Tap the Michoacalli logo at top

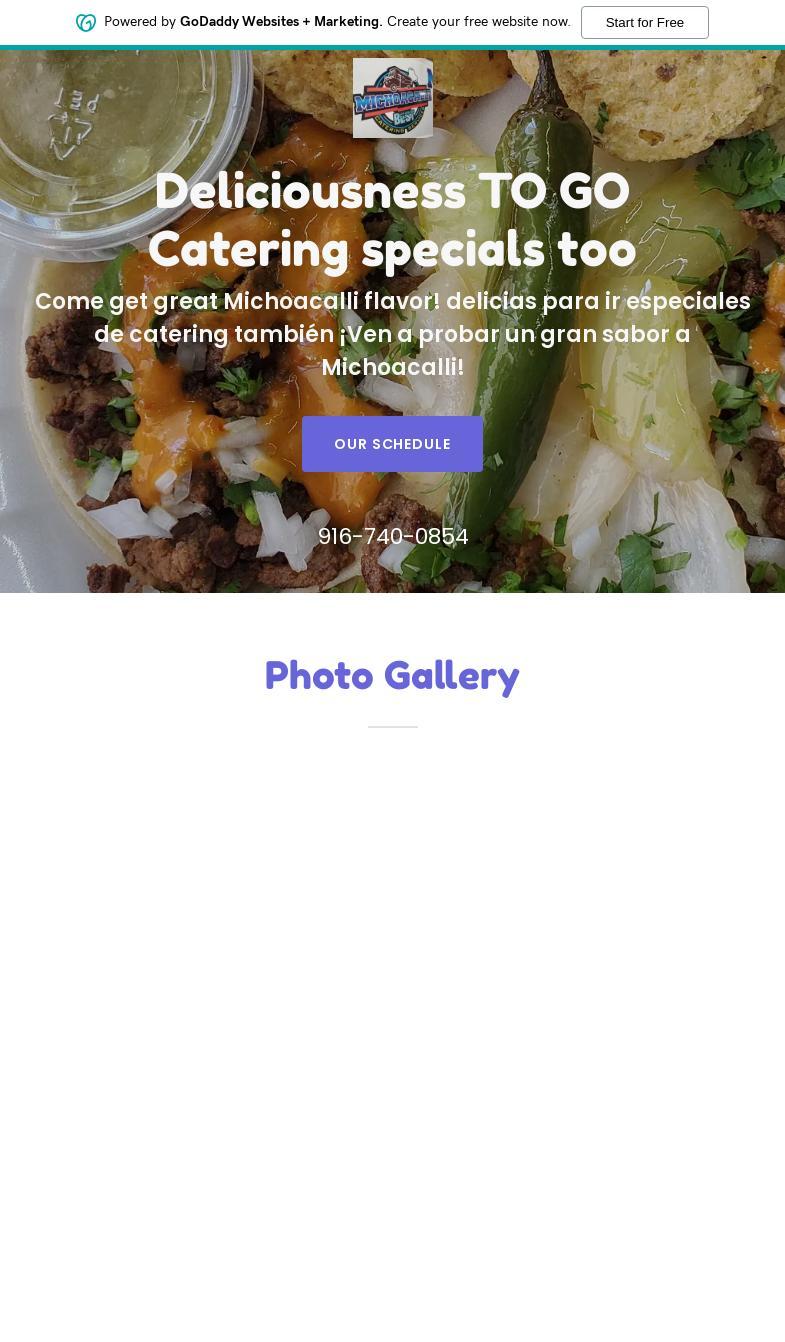click(x=392, y=98)
